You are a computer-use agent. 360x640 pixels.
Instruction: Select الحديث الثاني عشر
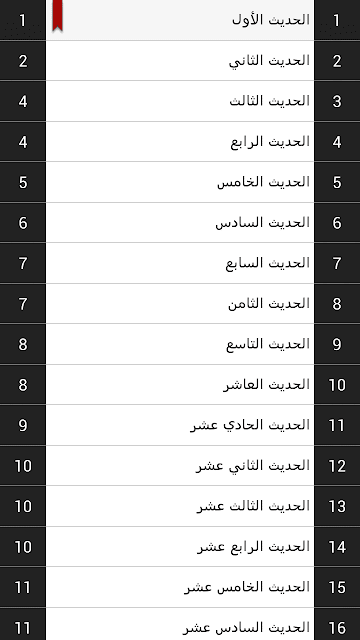pyautogui.click(x=180, y=466)
